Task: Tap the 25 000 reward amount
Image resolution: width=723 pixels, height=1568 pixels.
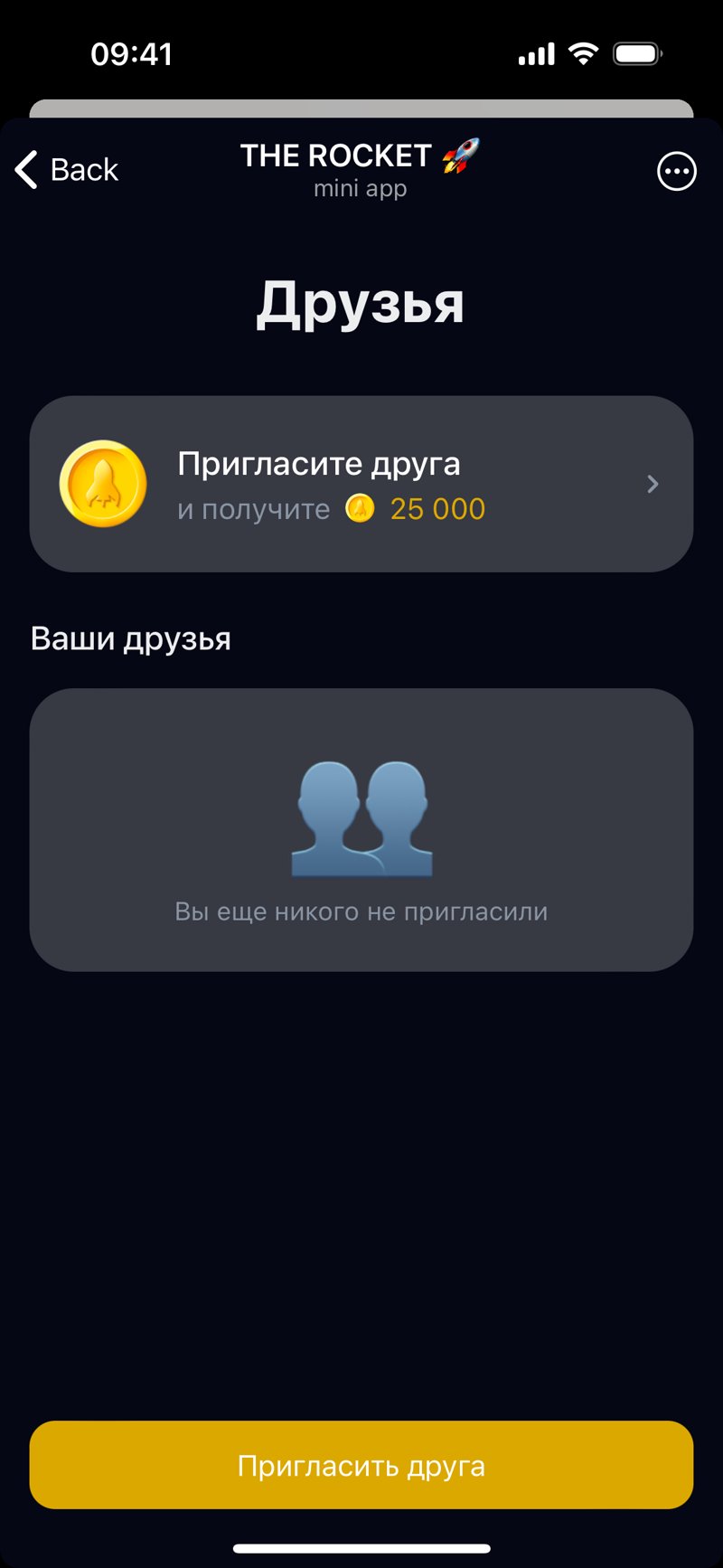Action: click(x=437, y=508)
